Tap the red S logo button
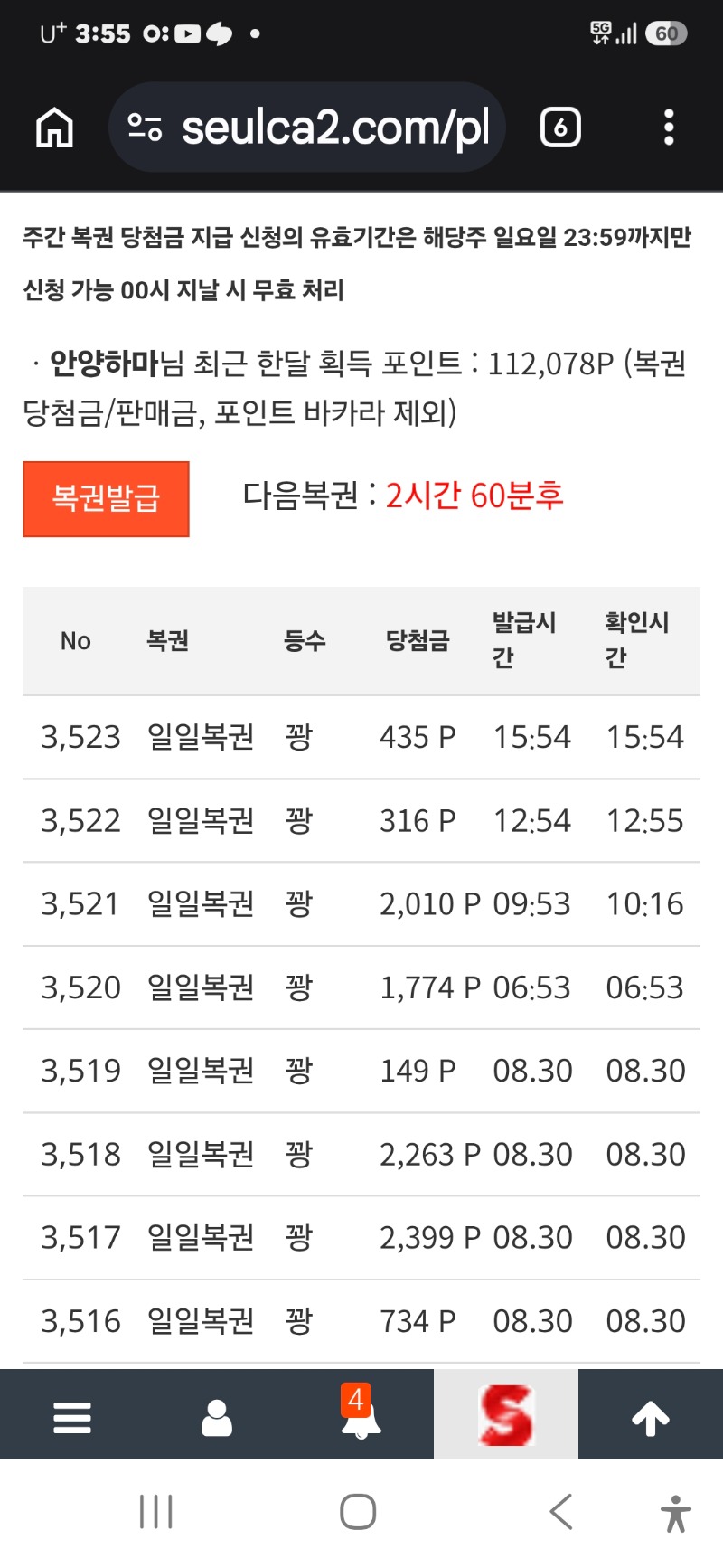Screen dimensions: 723x1568 pos(506,1415)
